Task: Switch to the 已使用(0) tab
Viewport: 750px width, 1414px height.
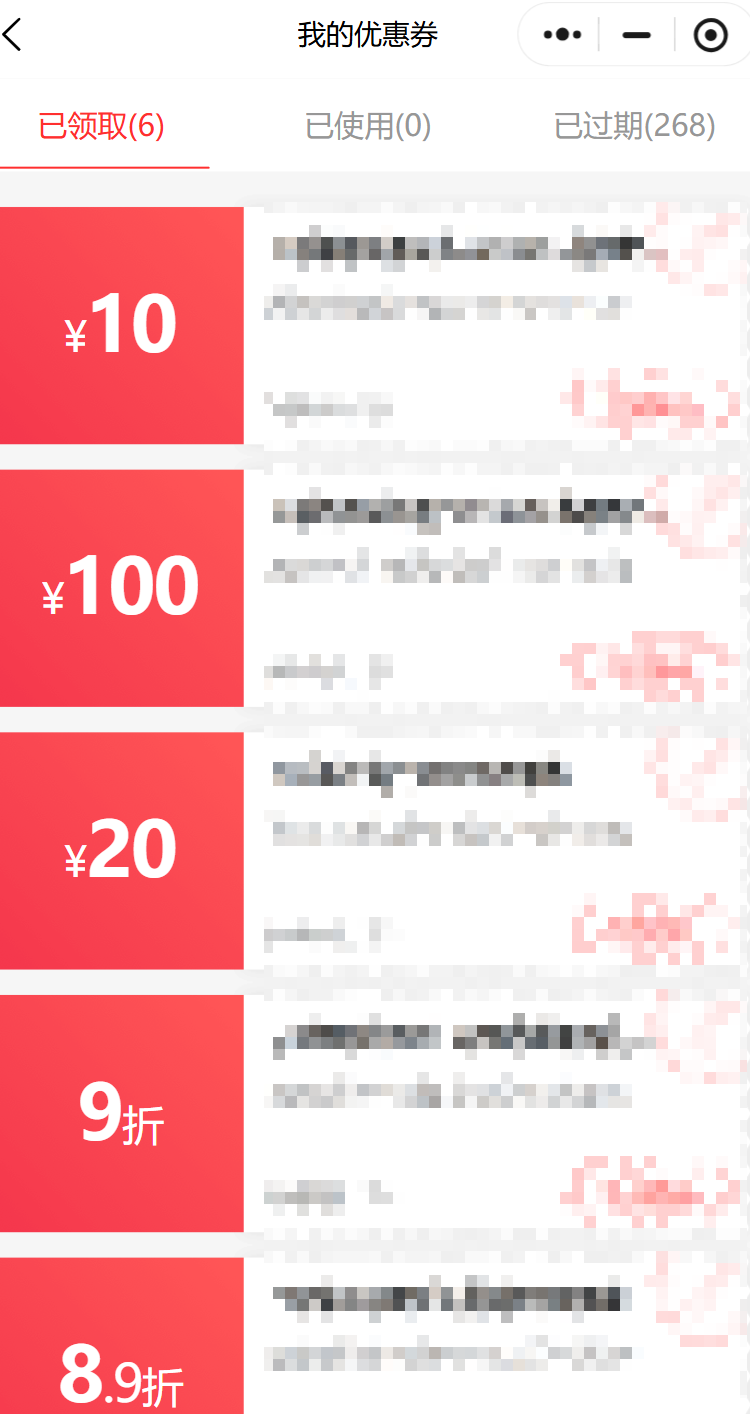Action: click(368, 126)
